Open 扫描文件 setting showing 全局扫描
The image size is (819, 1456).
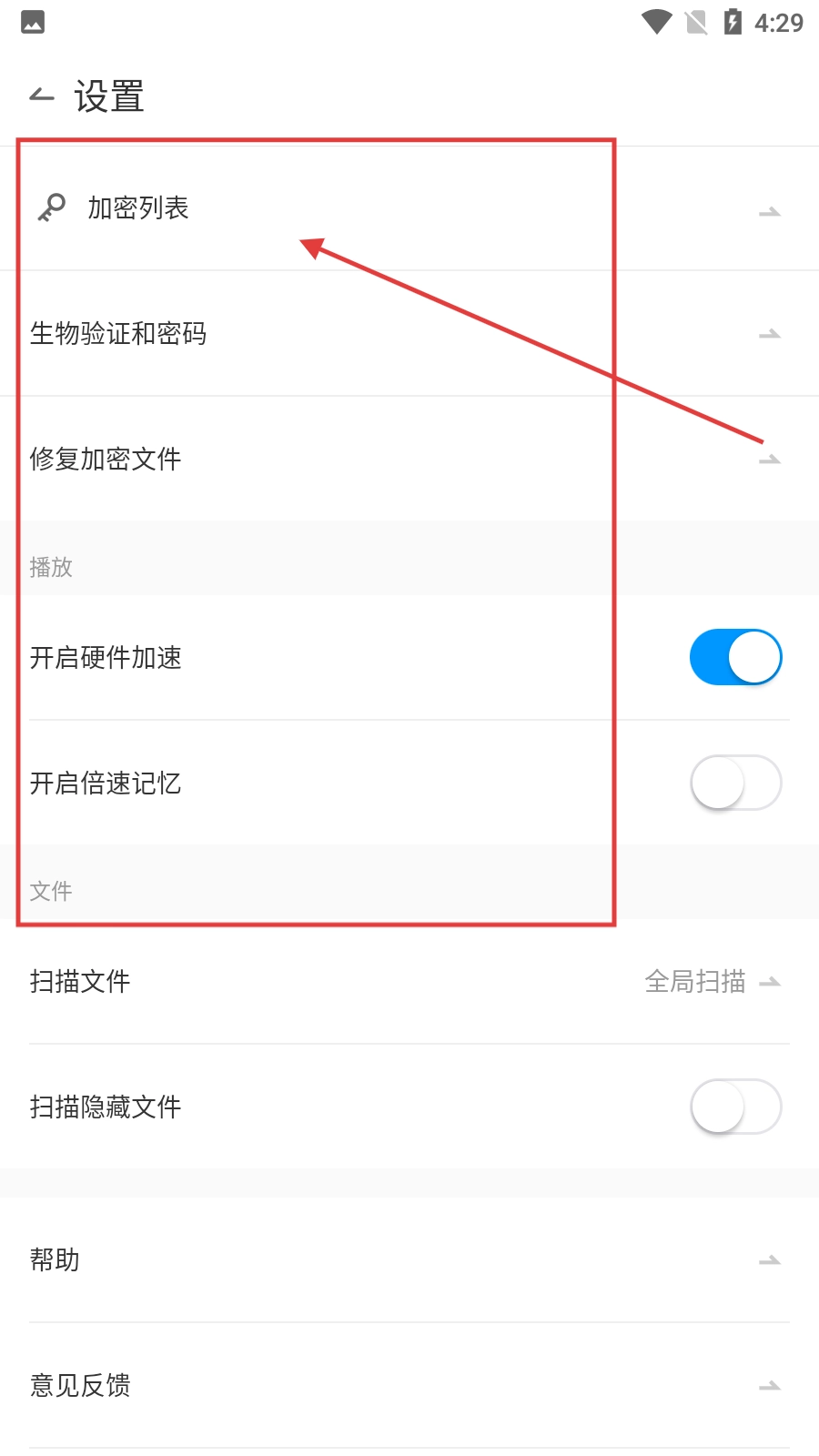(409, 981)
